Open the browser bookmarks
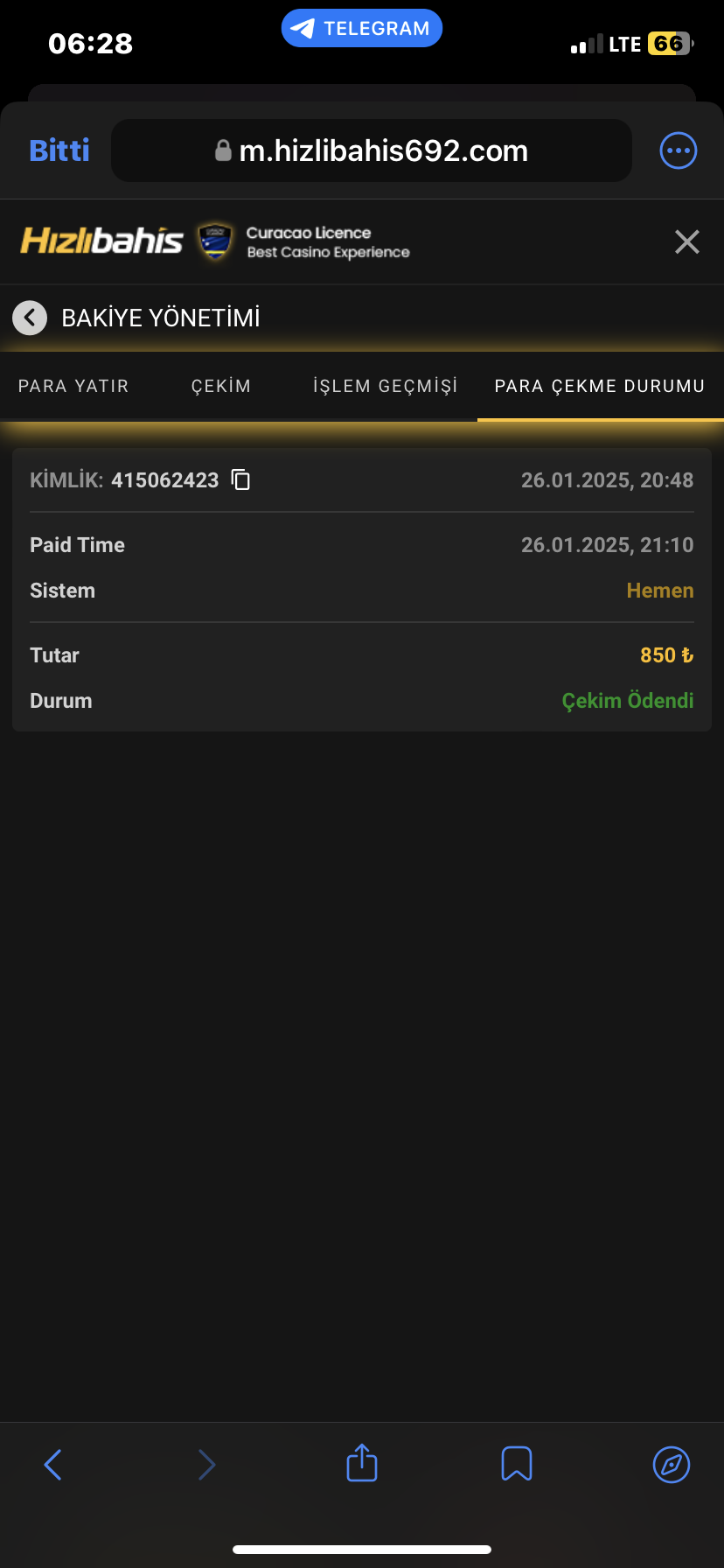724x1568 pixels. [517, 1464]
